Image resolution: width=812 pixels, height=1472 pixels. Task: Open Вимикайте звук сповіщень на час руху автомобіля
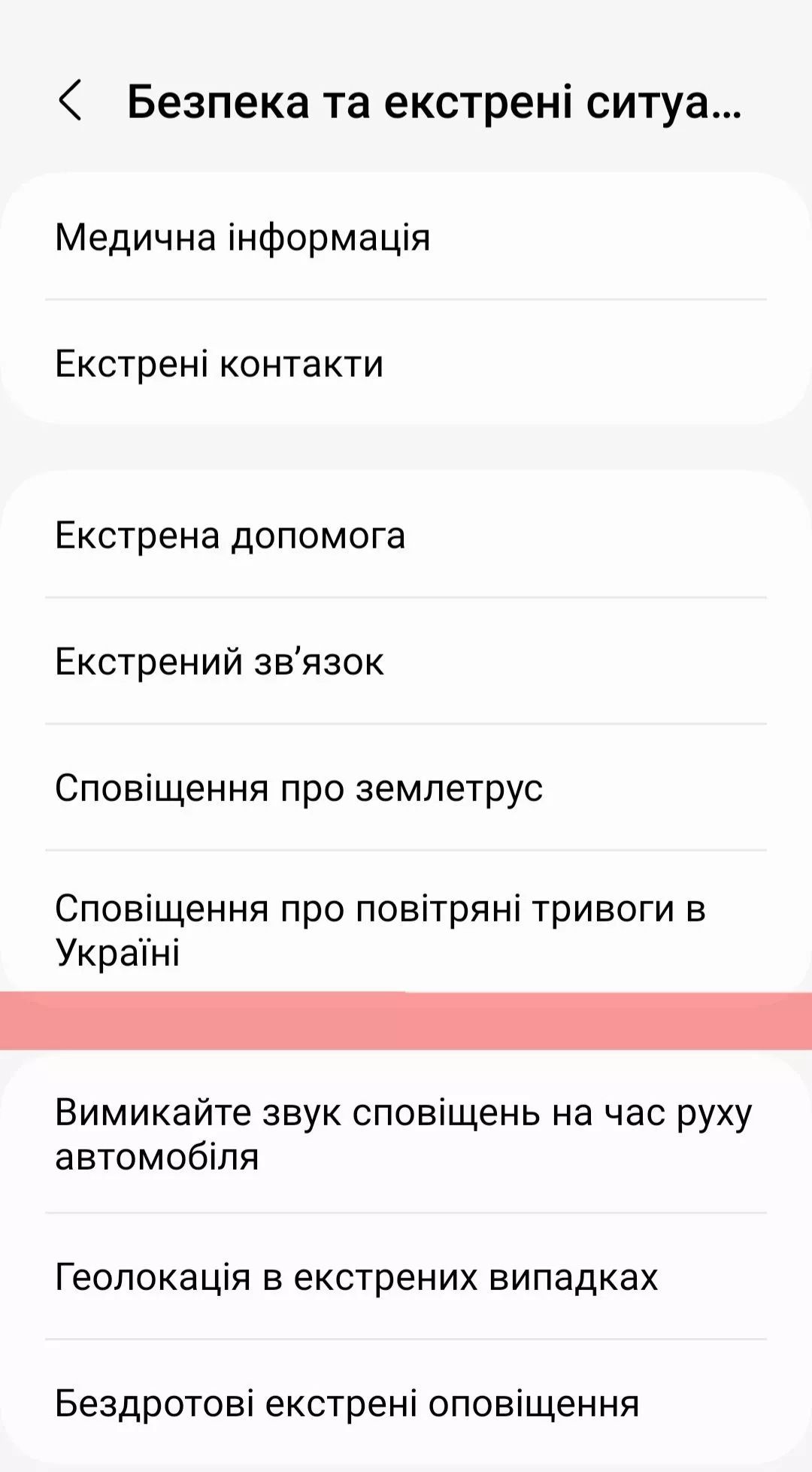pyautogui.click(x=406, y=1134)
